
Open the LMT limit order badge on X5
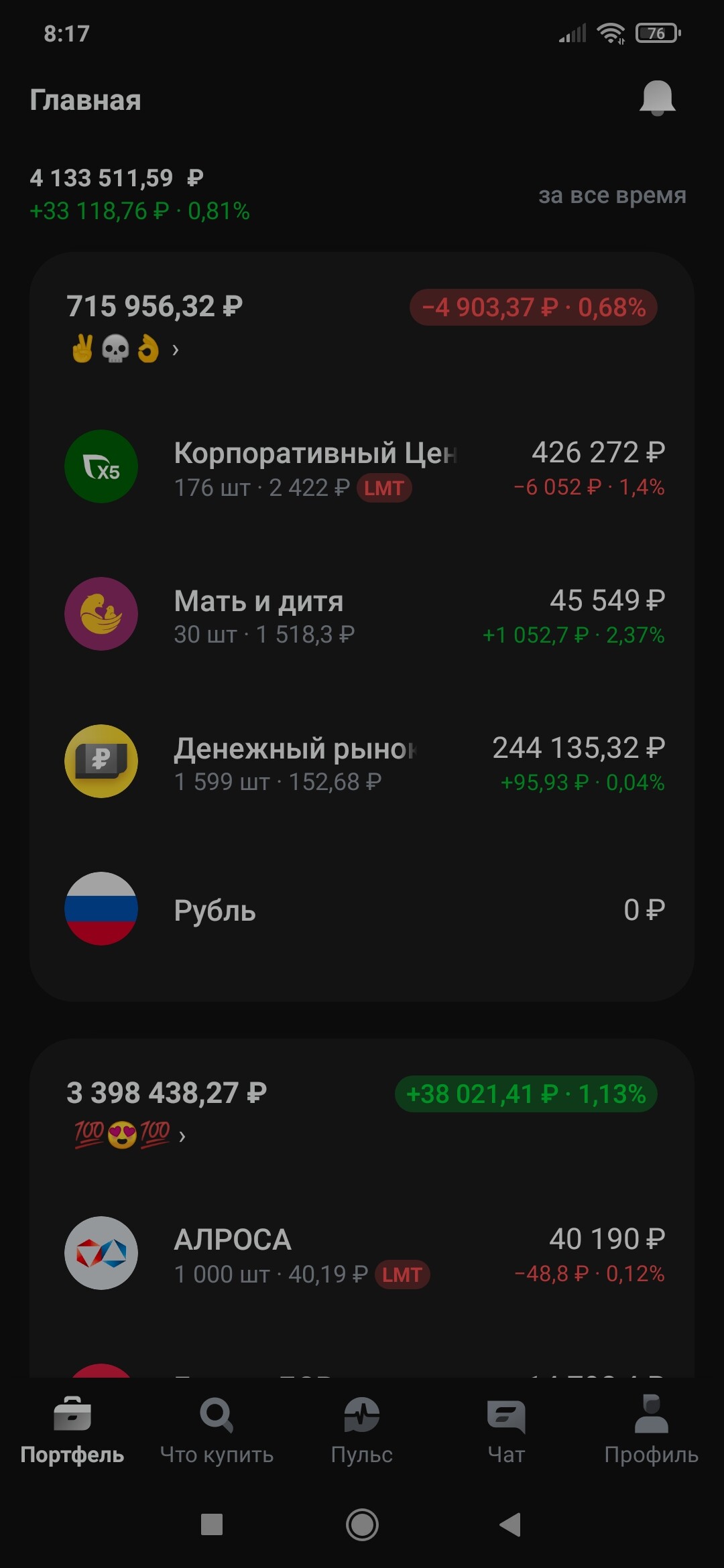tap(383, 488)
